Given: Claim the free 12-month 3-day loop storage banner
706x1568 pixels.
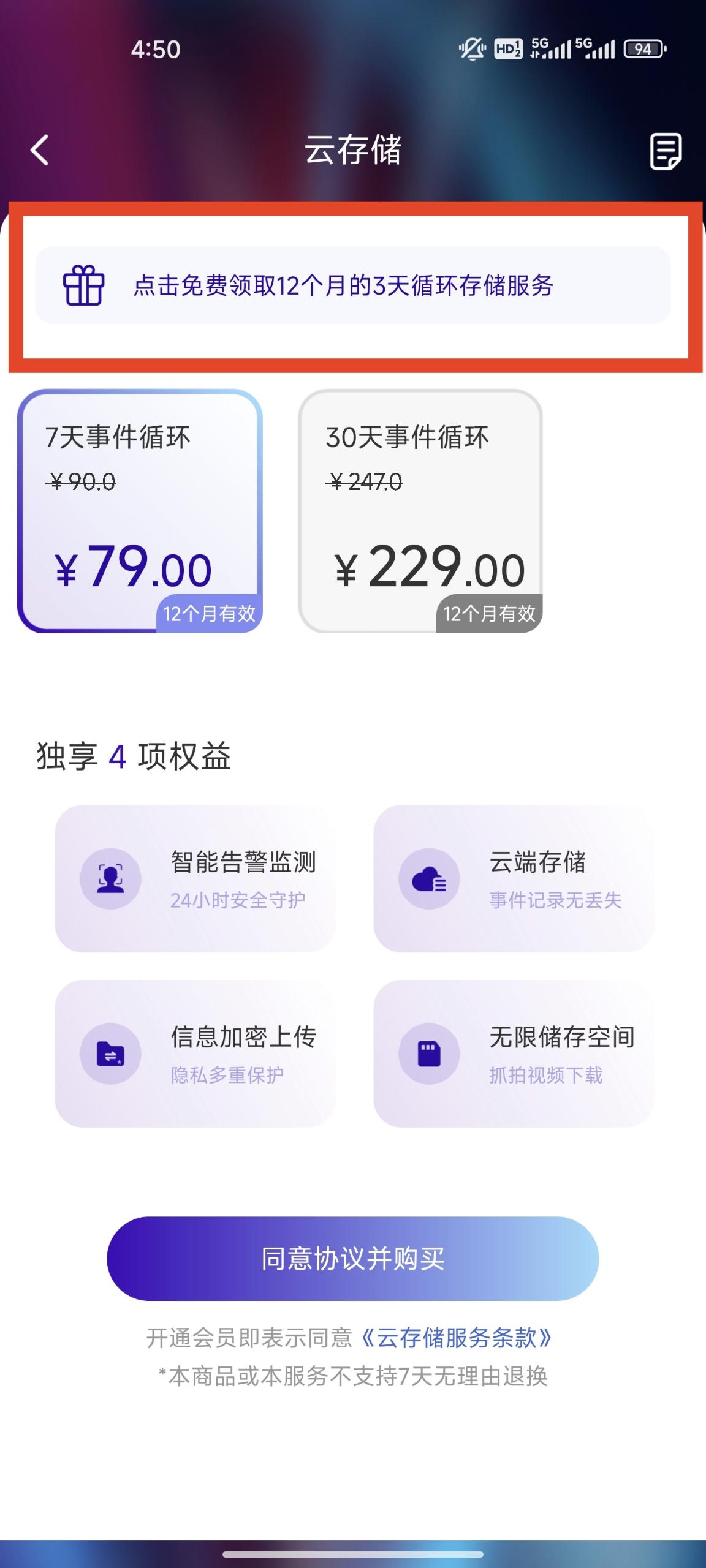Looking at the screenshot, I should pos(353,285).
